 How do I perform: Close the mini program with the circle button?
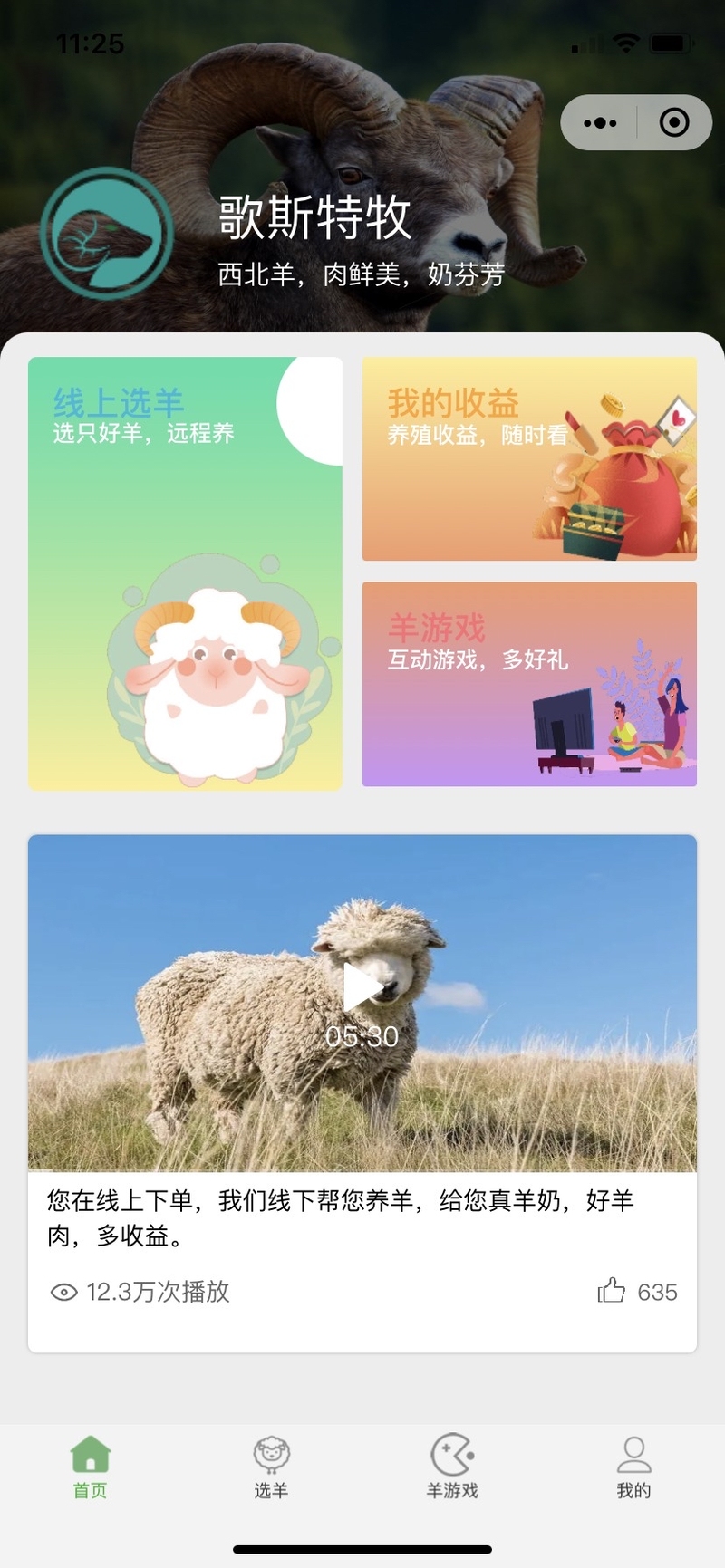(x=673, y=122)
